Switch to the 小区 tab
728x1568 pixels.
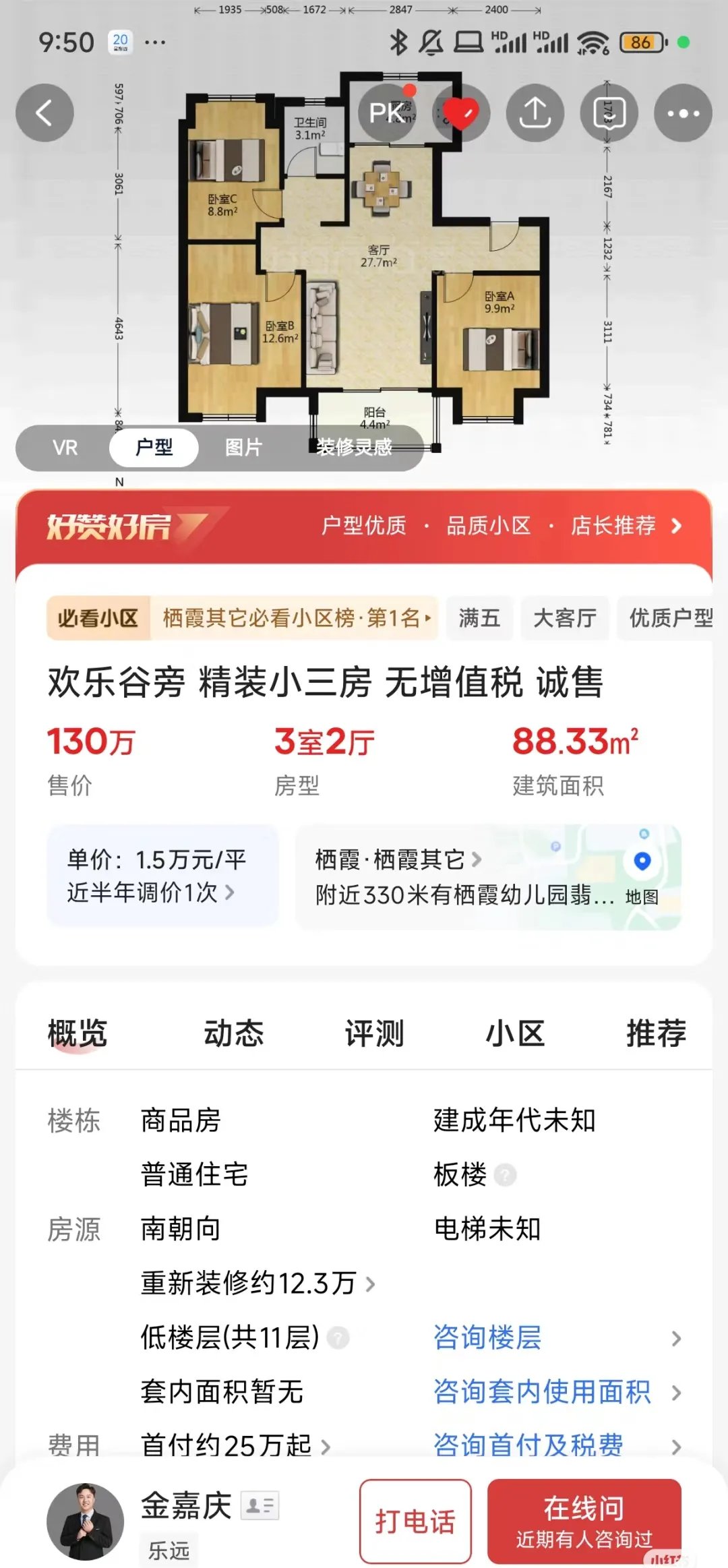point(516,1033)
